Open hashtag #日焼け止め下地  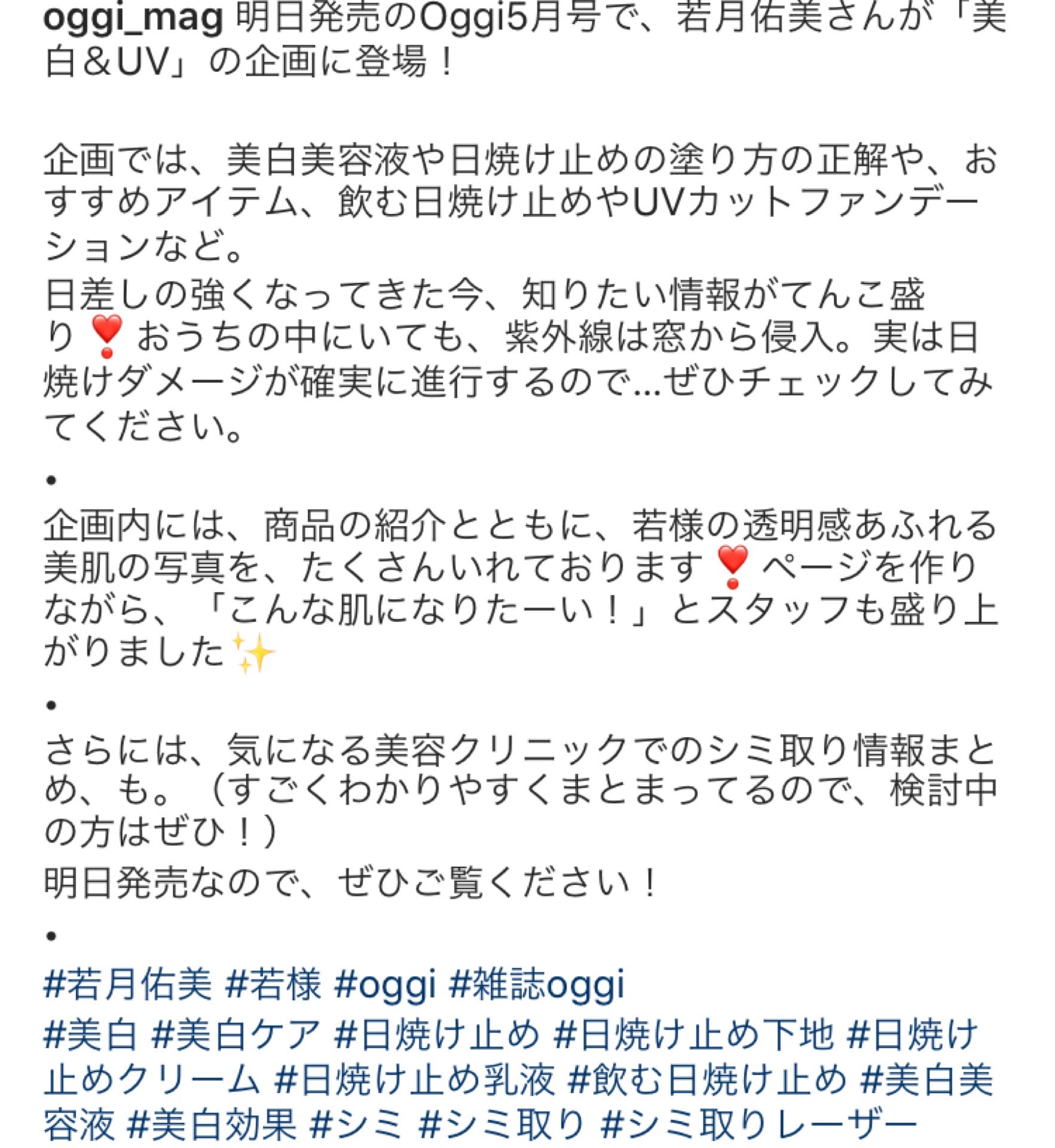(x=693, y=1034)
